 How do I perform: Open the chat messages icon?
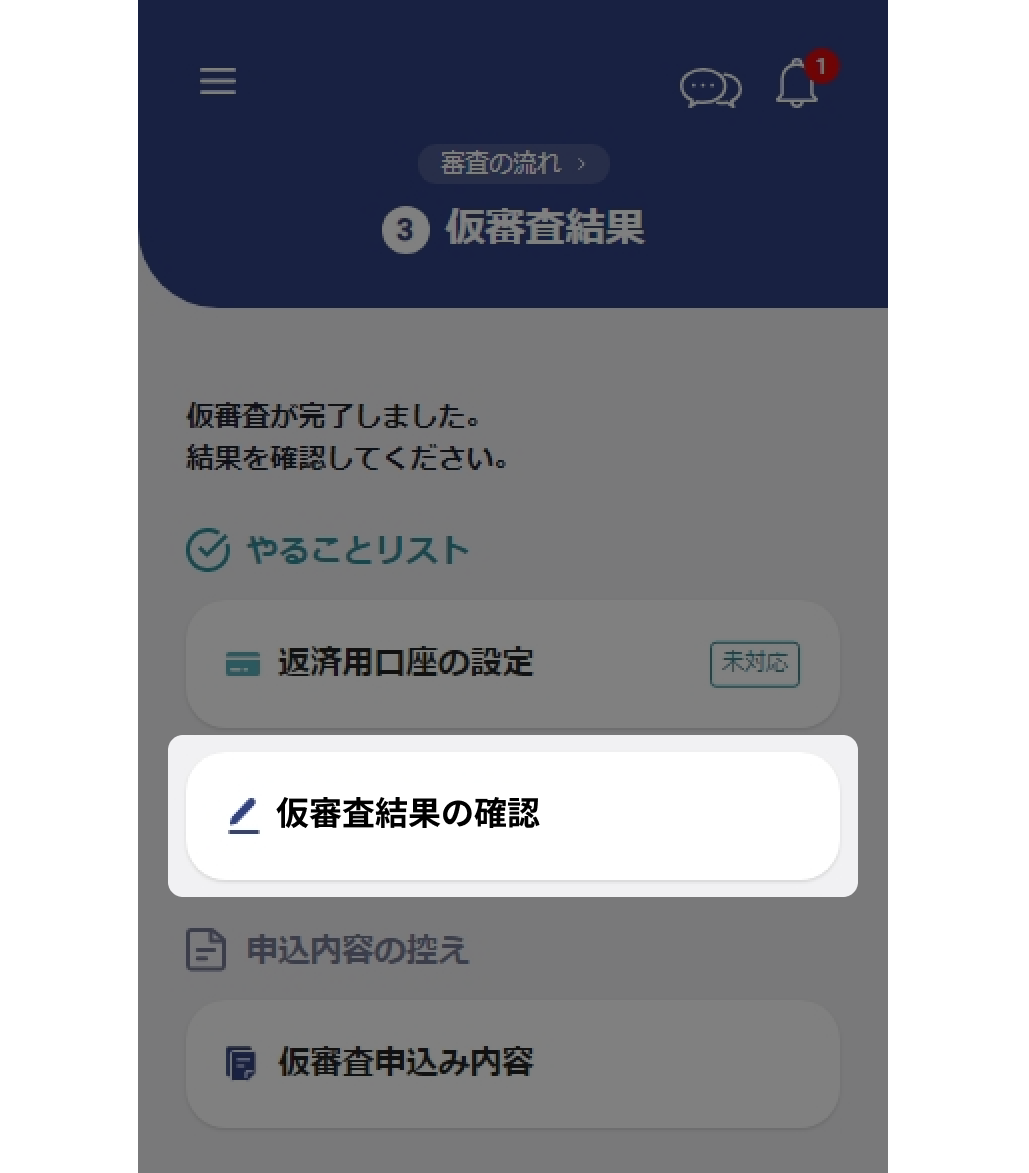[710, 88]
